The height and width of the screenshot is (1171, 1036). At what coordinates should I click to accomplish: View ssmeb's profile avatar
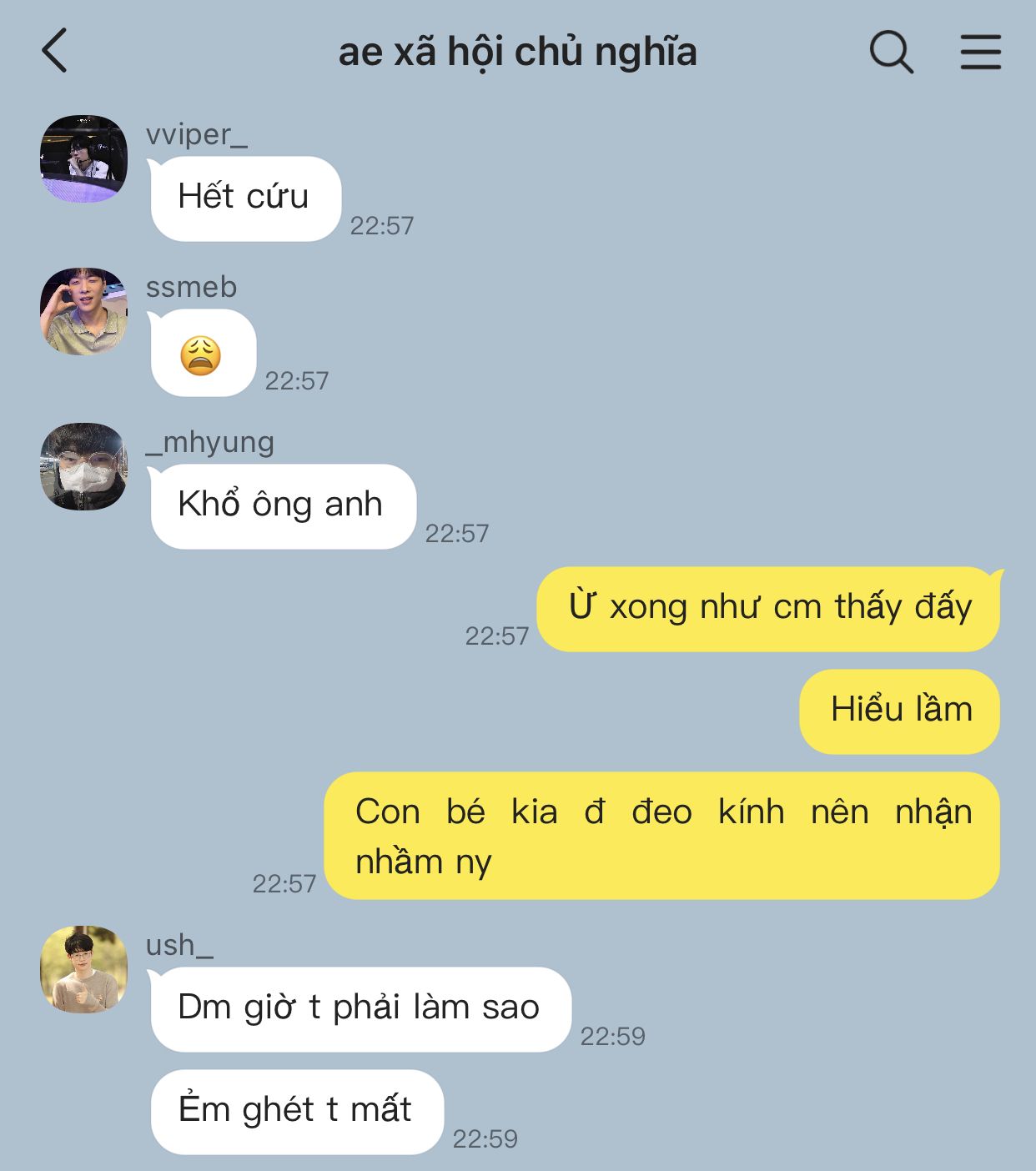(84, 311)
